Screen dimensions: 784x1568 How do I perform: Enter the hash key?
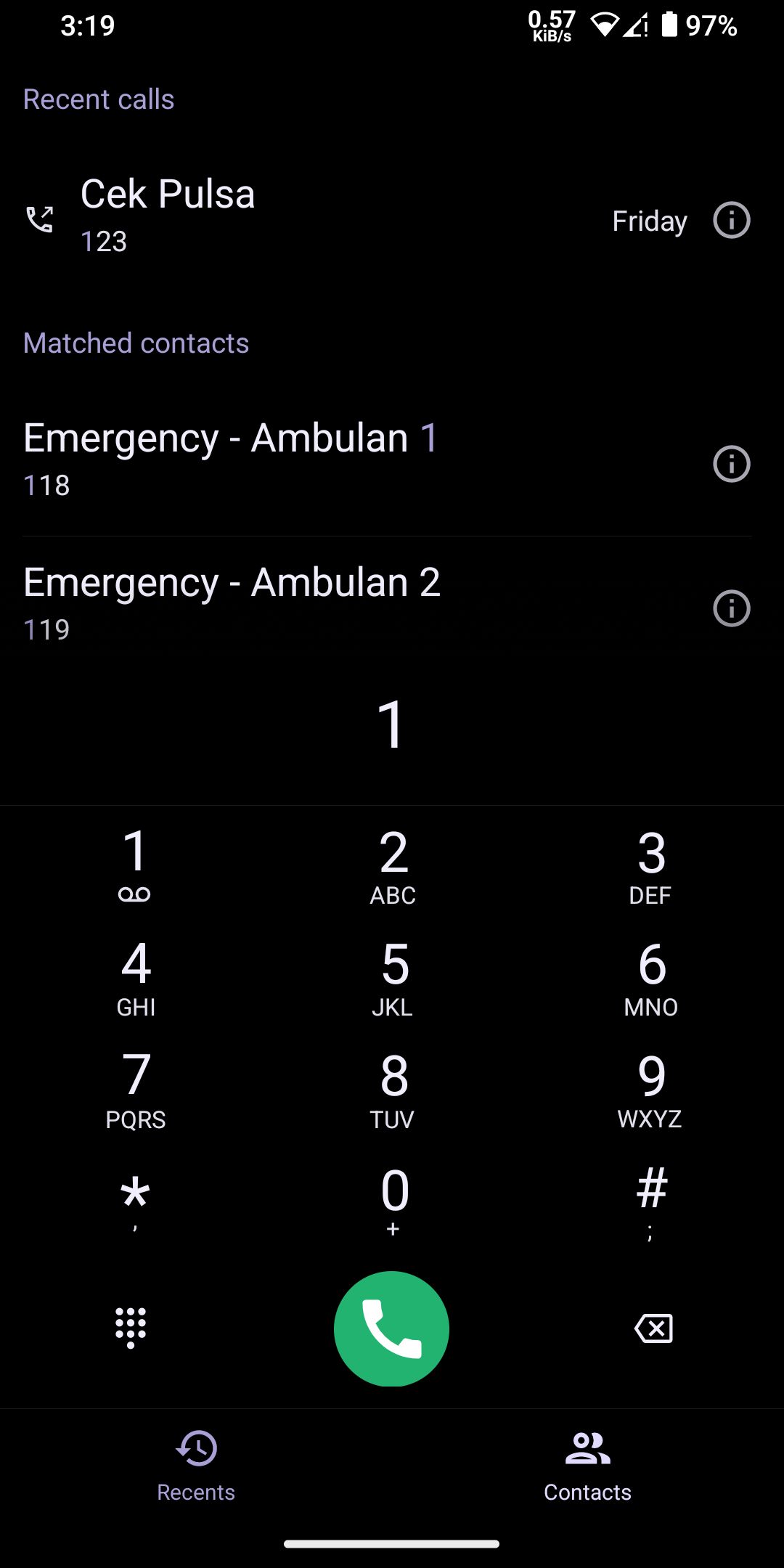pyautogui.click(x=650, y=1201)
